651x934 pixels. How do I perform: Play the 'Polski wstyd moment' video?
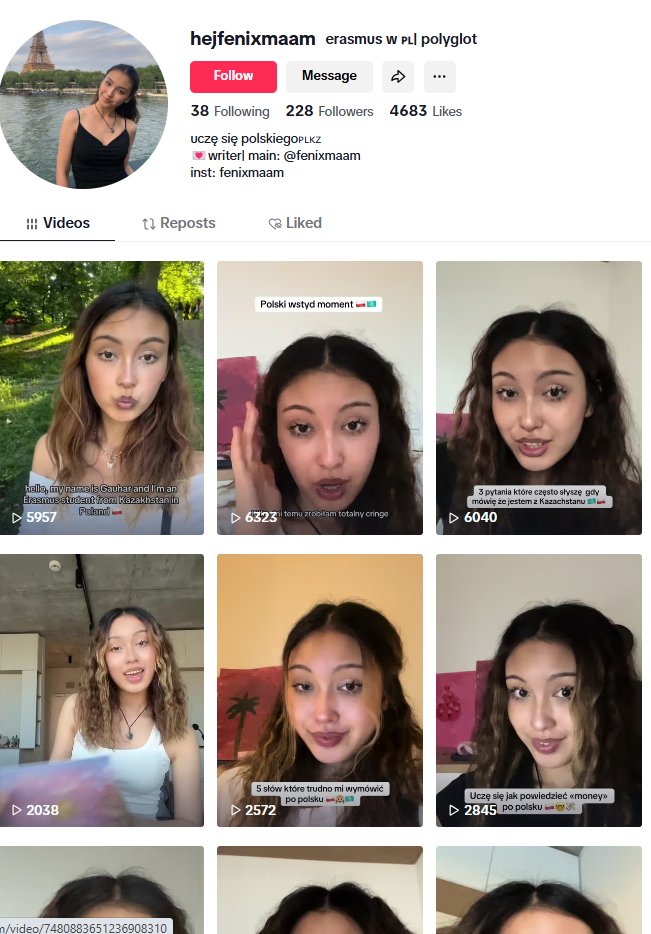coord(320,397)
